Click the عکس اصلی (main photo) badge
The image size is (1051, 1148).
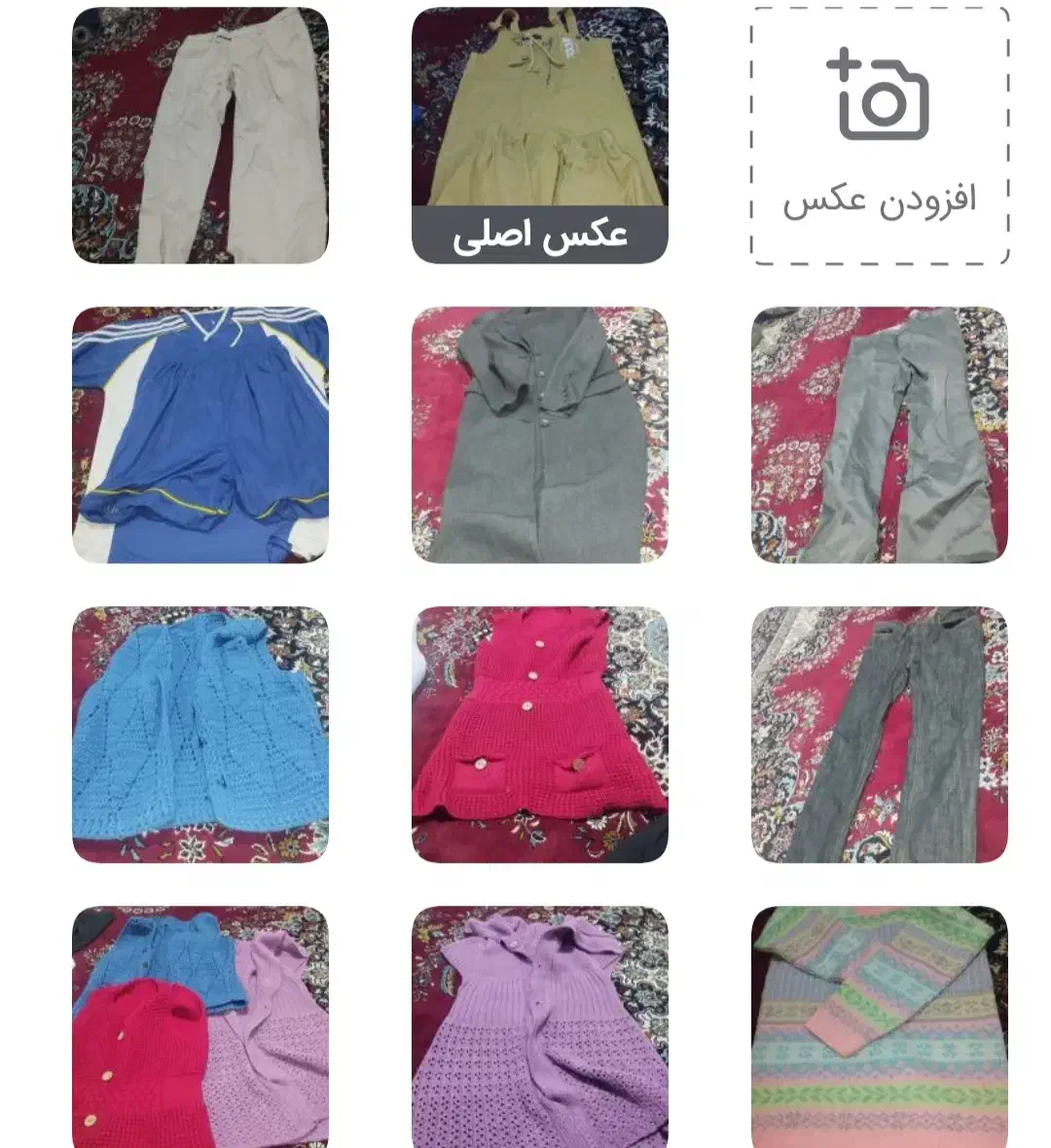pos(538,233)
